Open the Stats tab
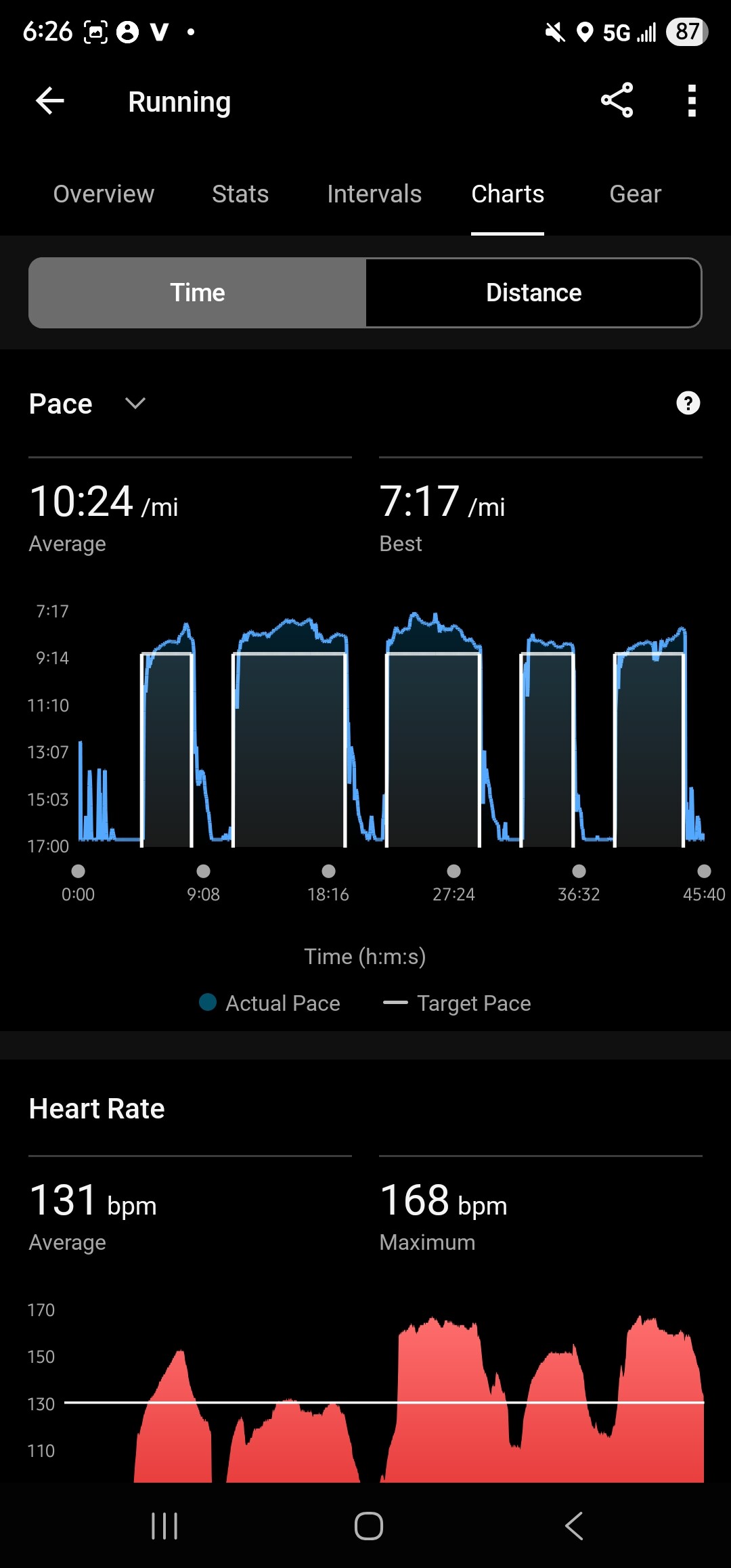Viewport: 731px width, 1568px height. (x=240, y=194)
